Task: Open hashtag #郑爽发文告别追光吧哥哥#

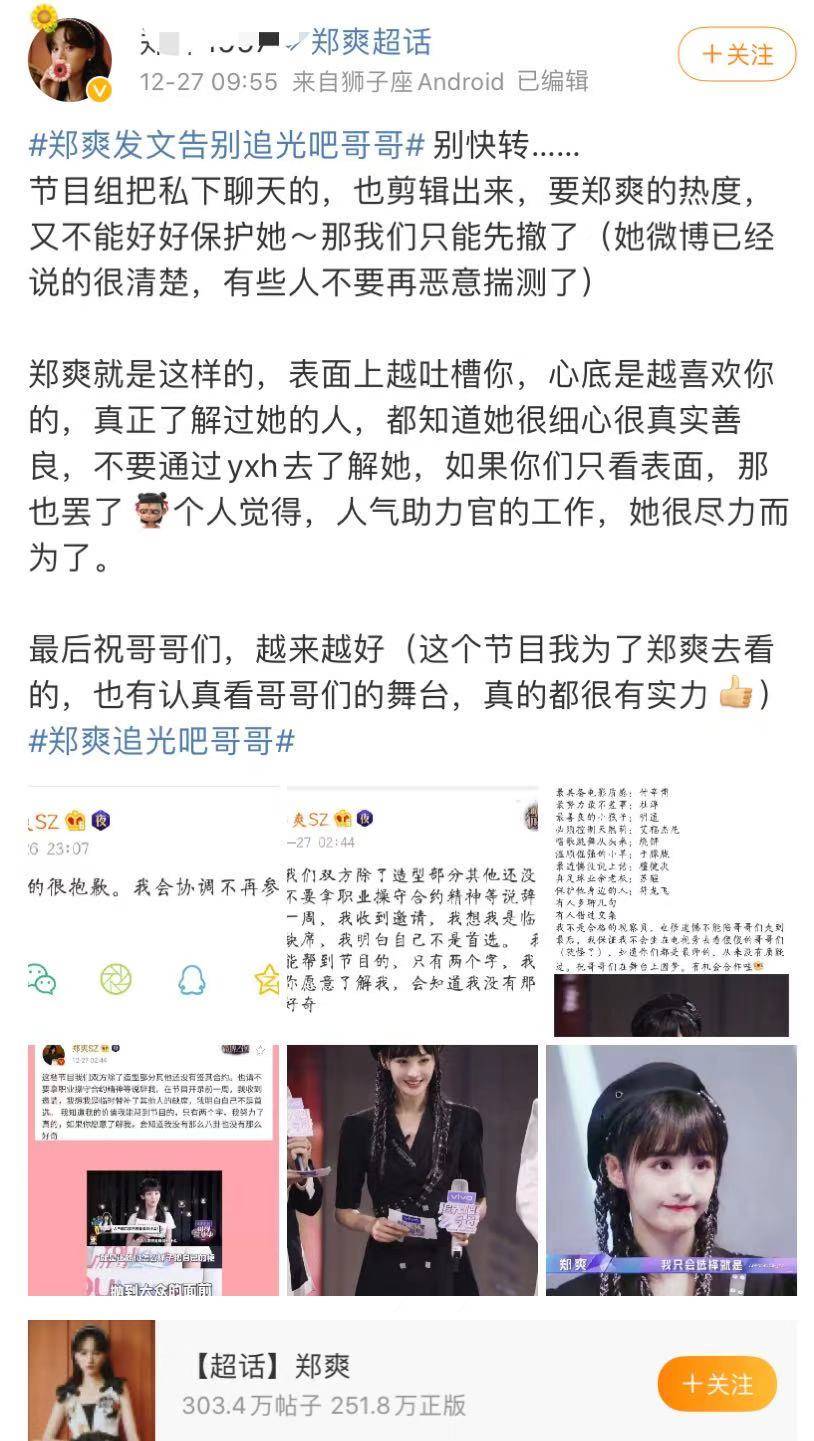Action: coord(228,146)
